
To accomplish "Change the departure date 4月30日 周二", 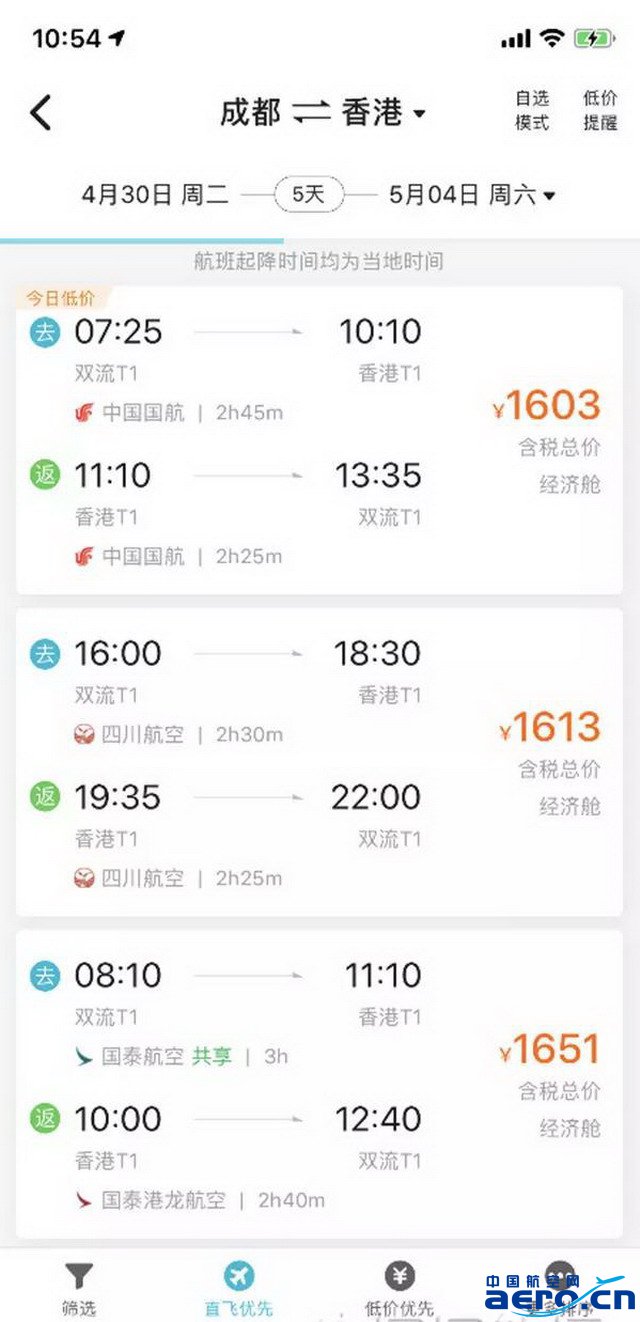I will pos(155,194).
